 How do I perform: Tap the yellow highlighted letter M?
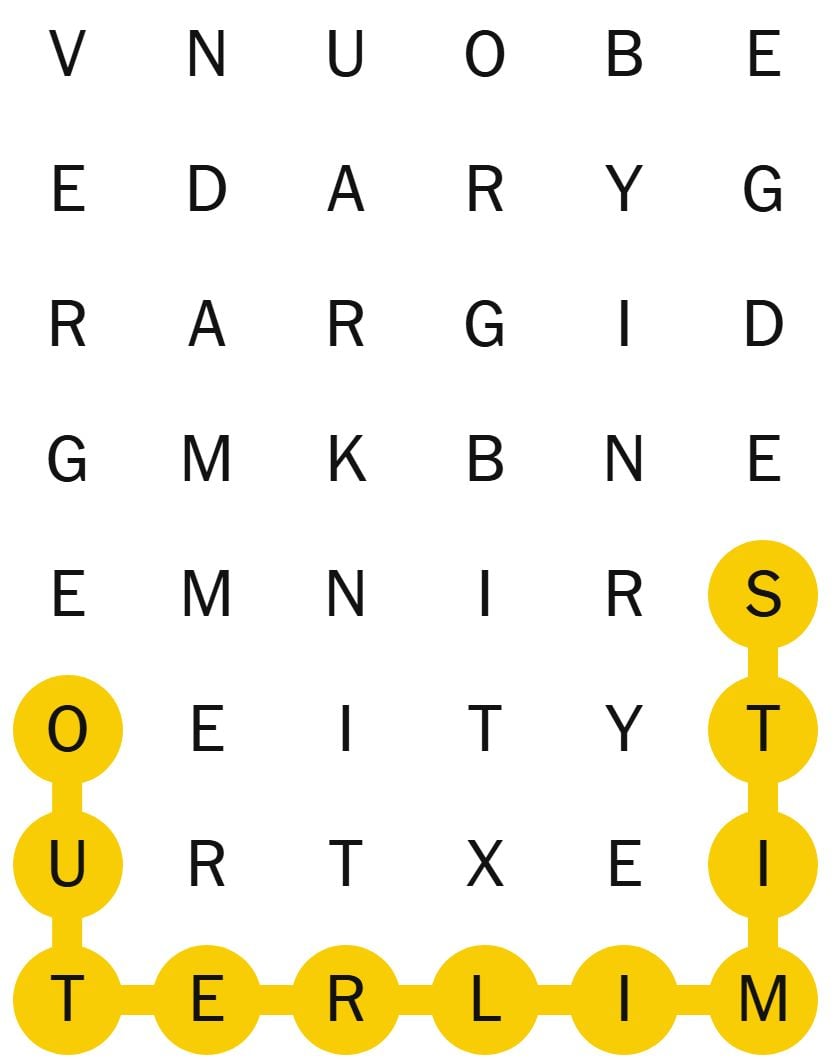click(762, 1000)
